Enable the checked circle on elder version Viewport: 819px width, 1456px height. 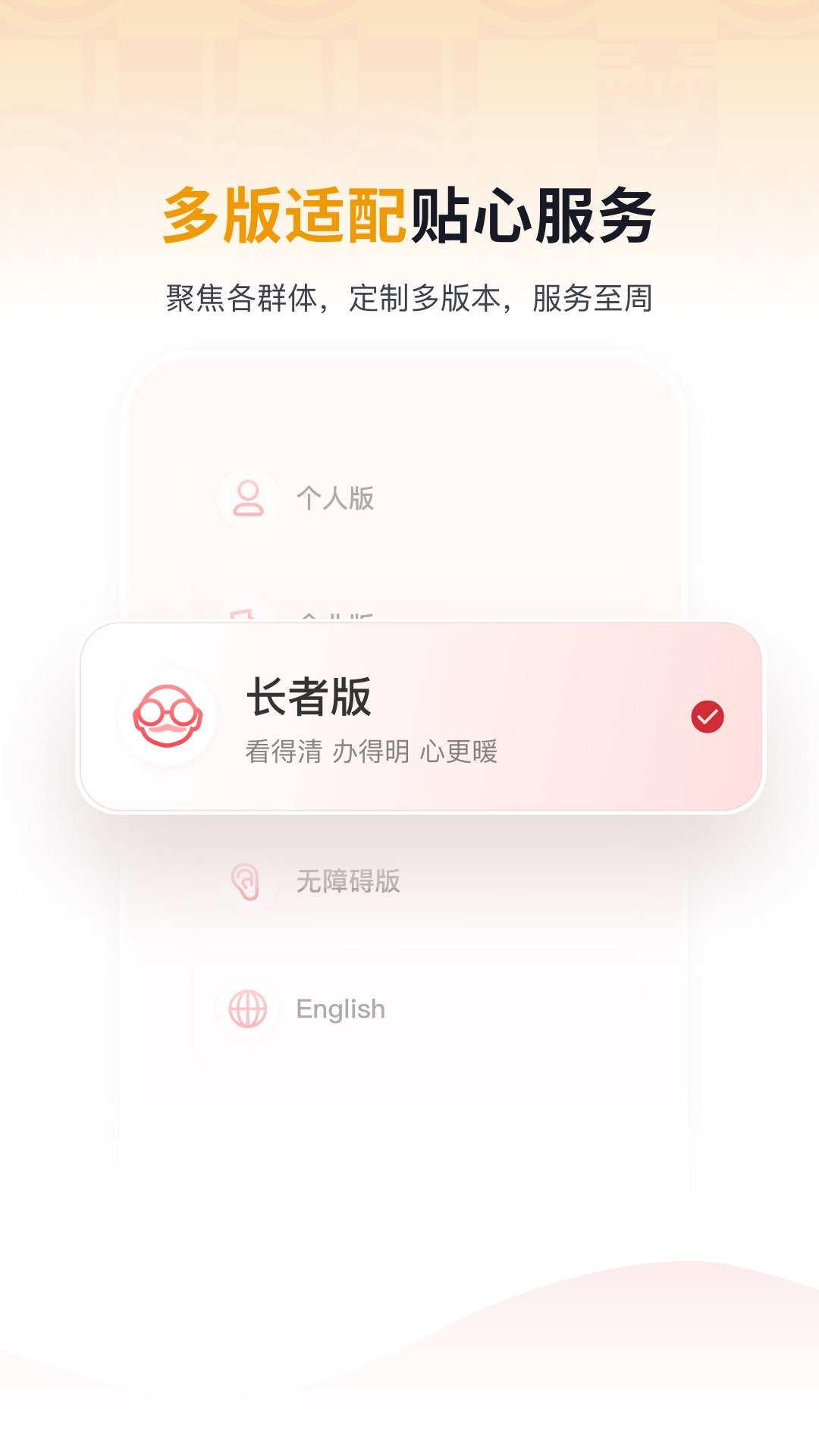(x=708, y=716)
